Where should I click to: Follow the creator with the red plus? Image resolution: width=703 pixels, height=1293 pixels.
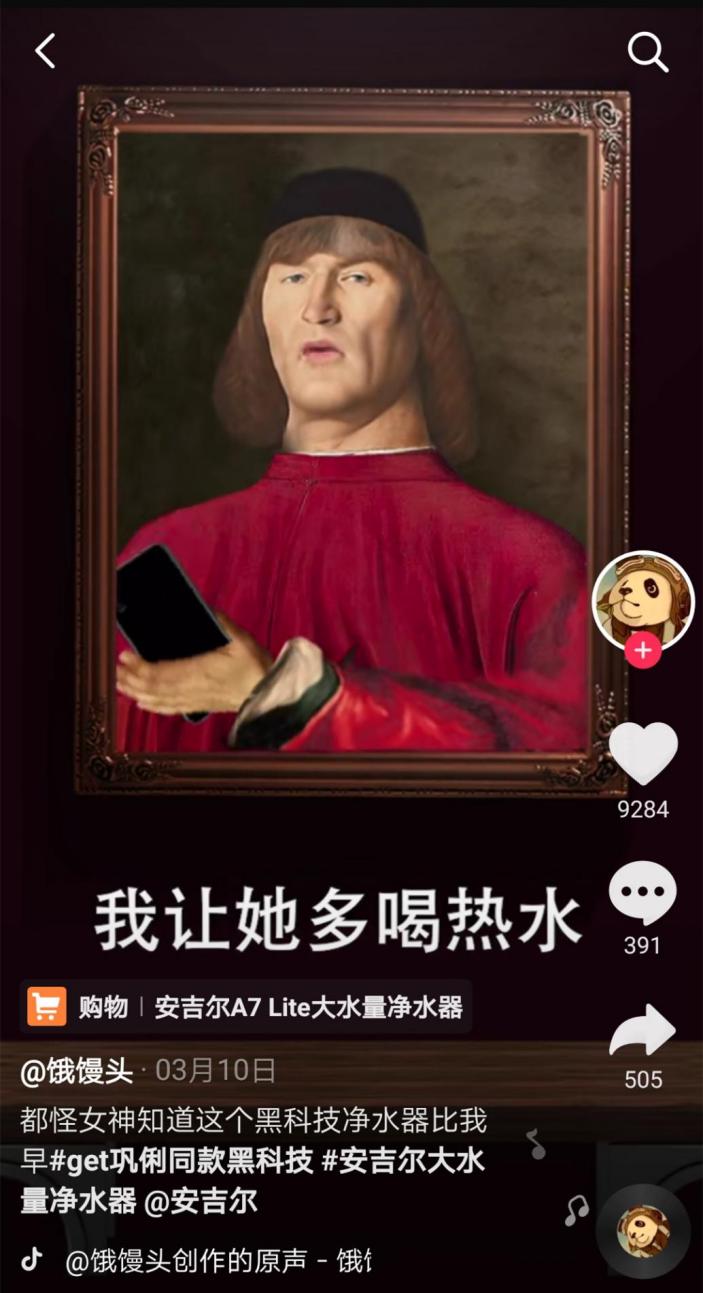(x=643, y=651)
